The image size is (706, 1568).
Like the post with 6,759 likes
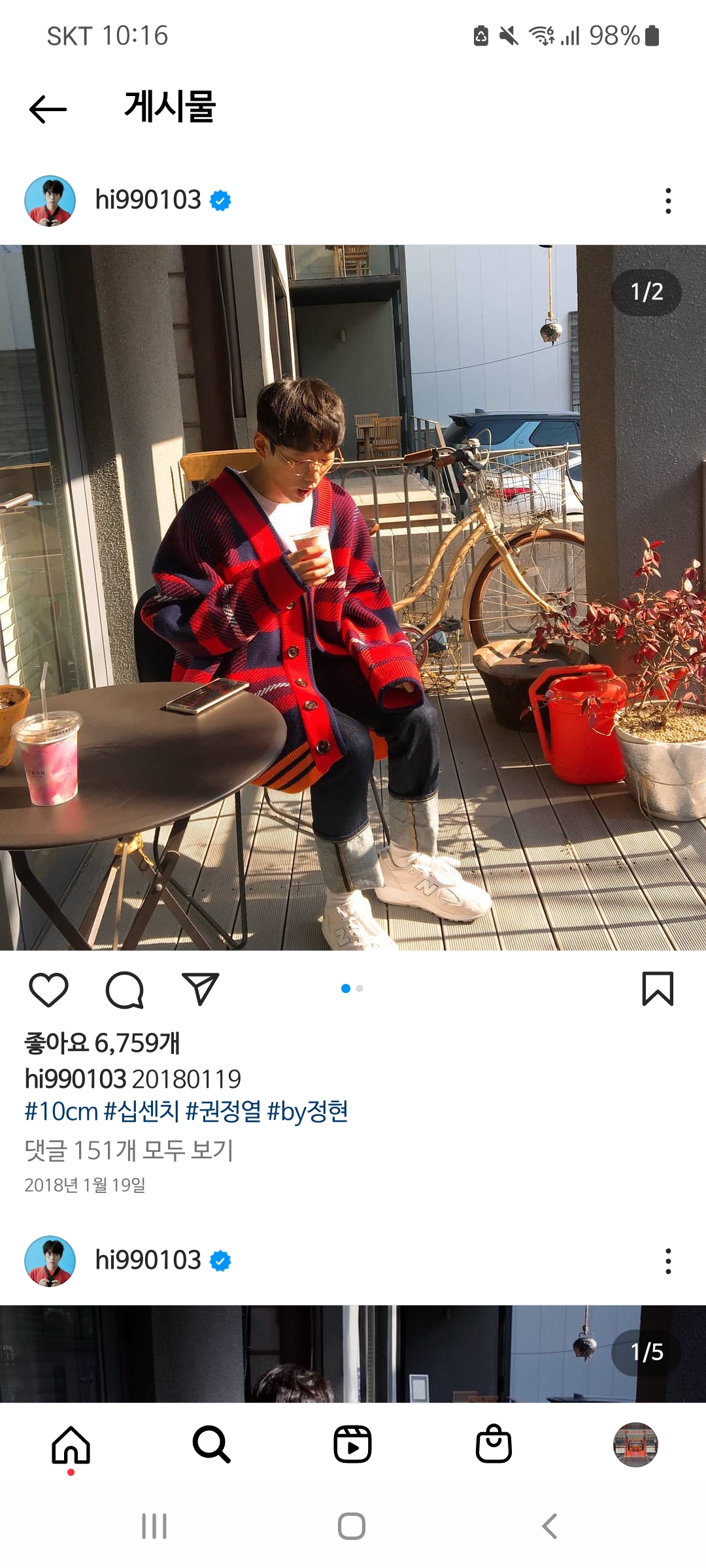49,989
